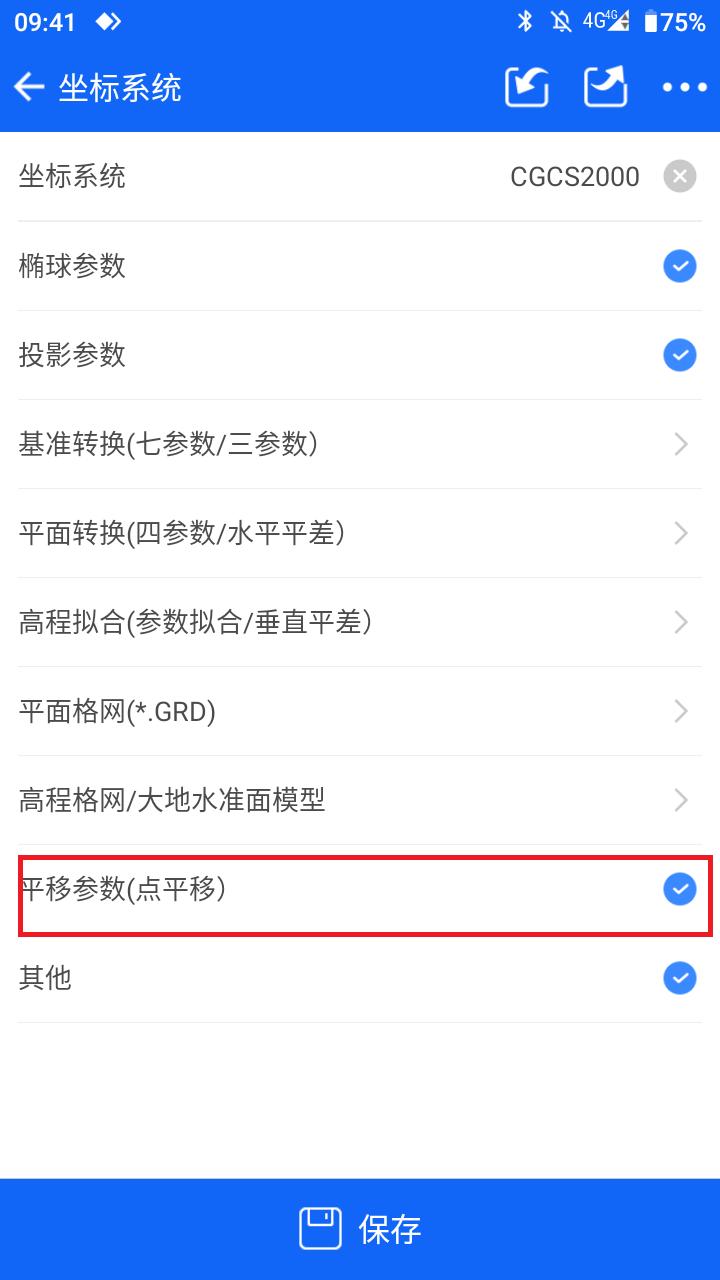The height and width of the screenshot is (1280, 720).
Task: Open 其他 settings row
Action: (x=360, y=978)
